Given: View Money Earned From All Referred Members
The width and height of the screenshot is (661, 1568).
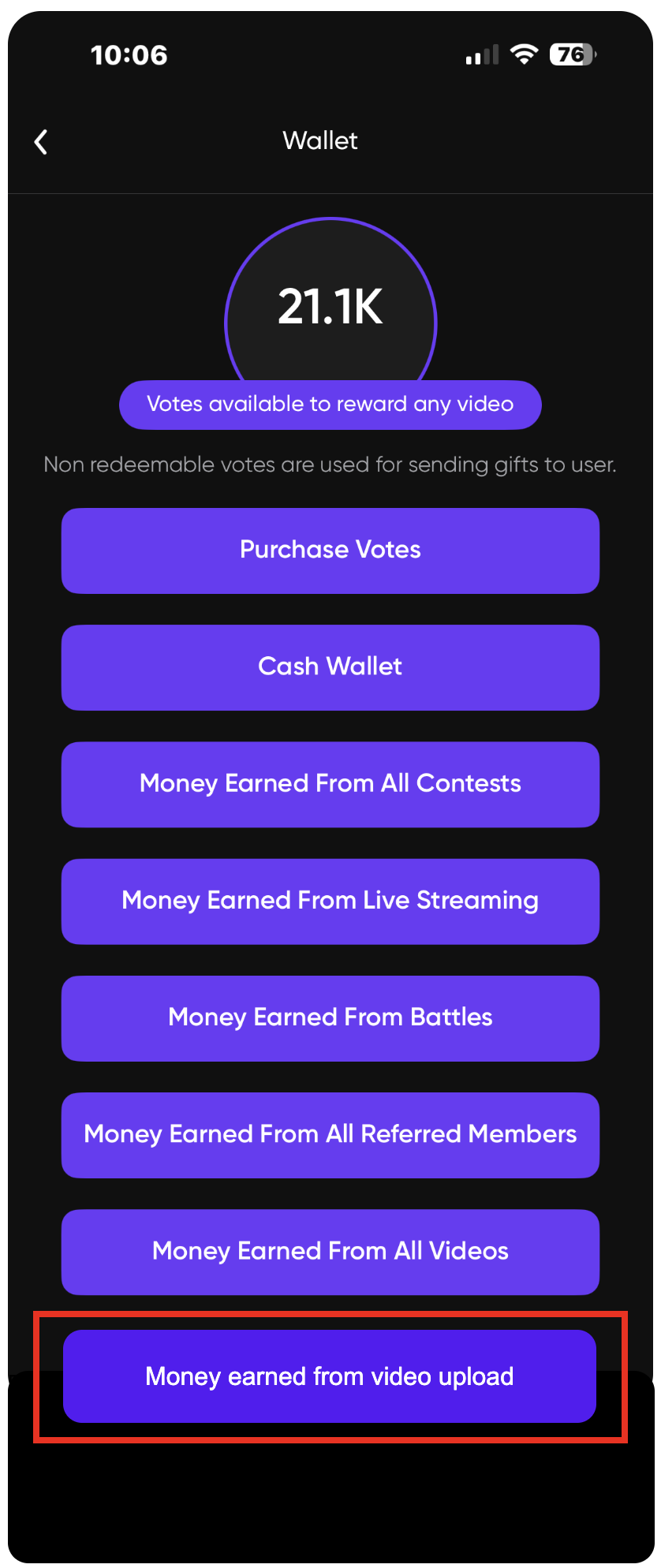Looking at the screenshot, I should point(330,1134).
